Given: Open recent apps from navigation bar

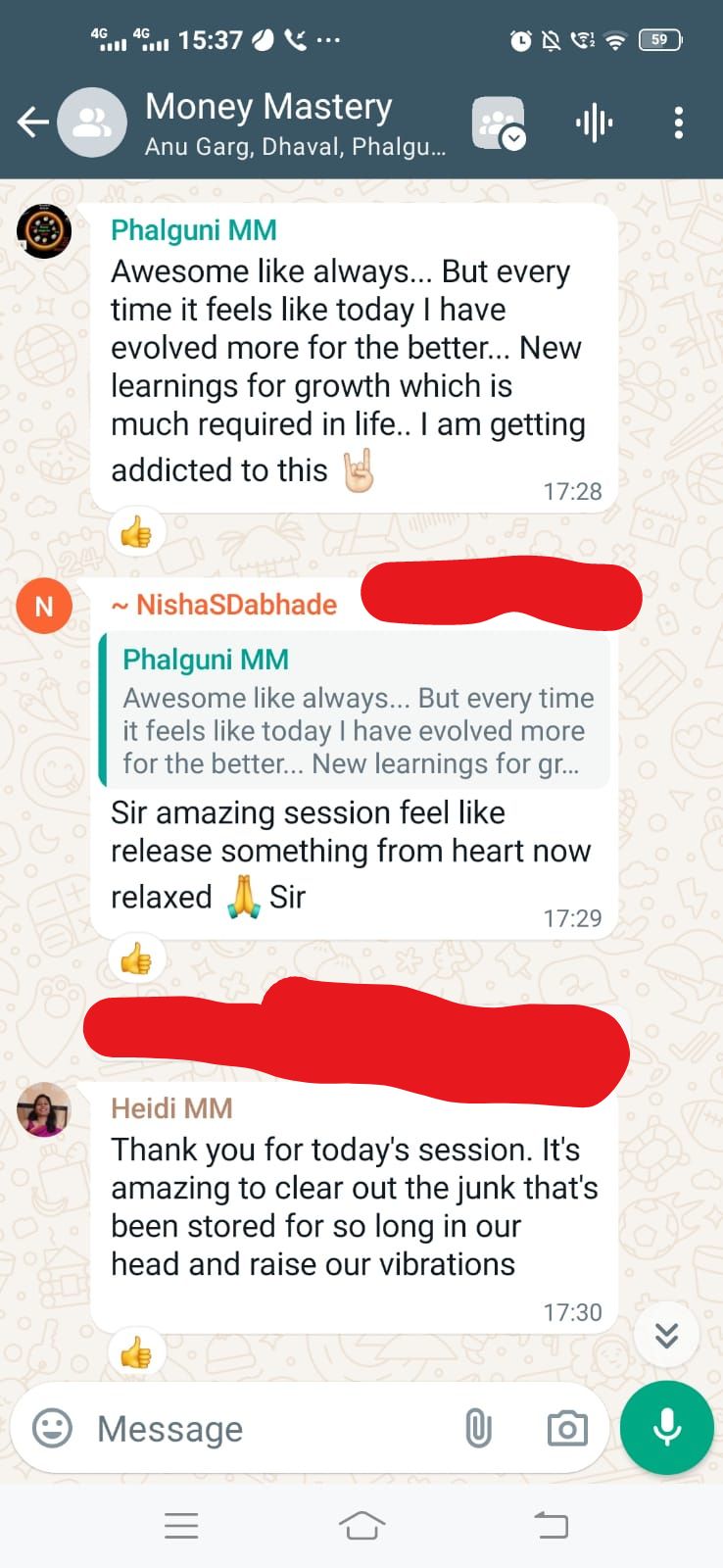Looking at the screenshot, I should [181, 1525].
